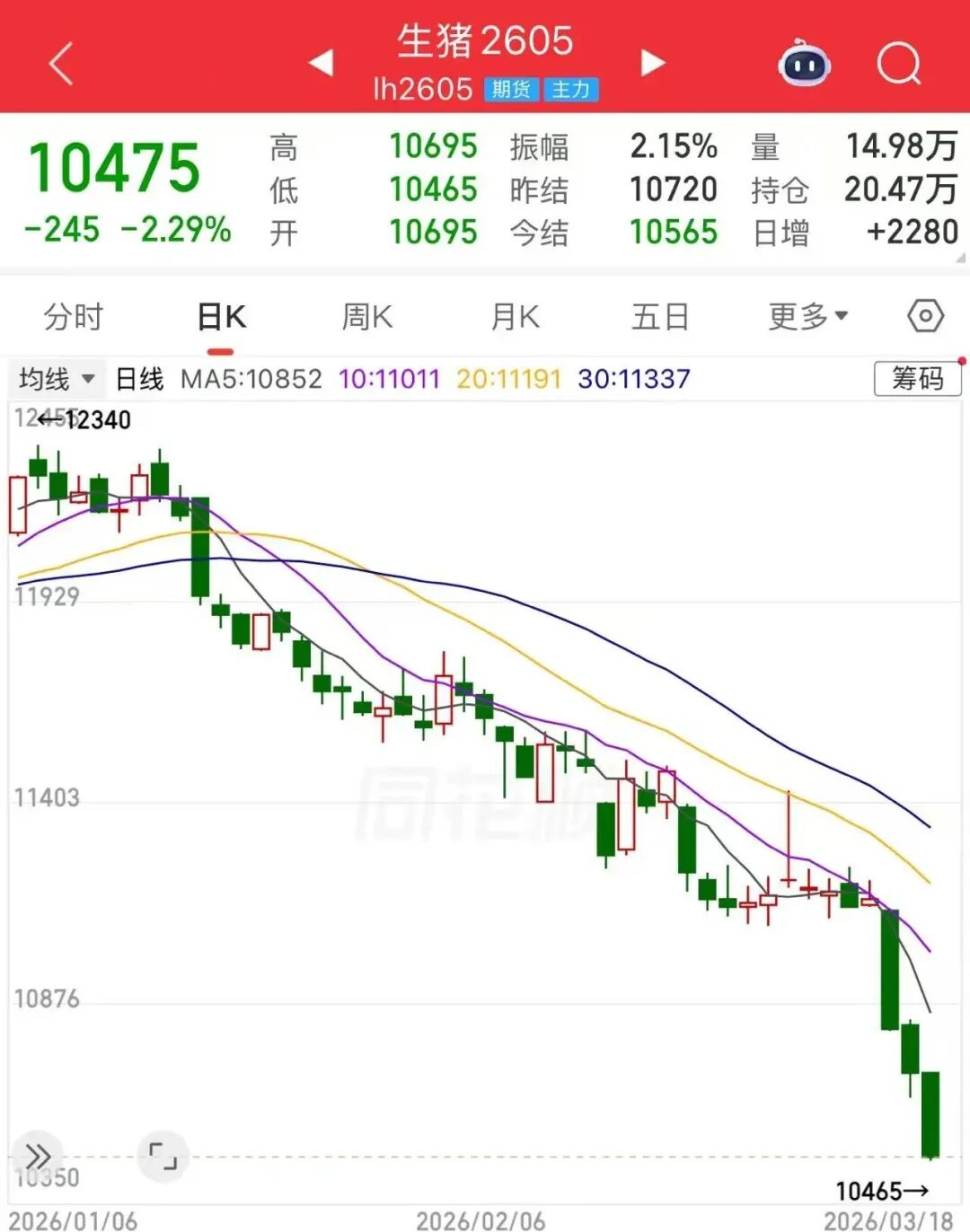Image resolution: width=970 pixels, height=1232 pixels.
Task: Open the robot AI assistant icon
Action: [x=804, y=65]
